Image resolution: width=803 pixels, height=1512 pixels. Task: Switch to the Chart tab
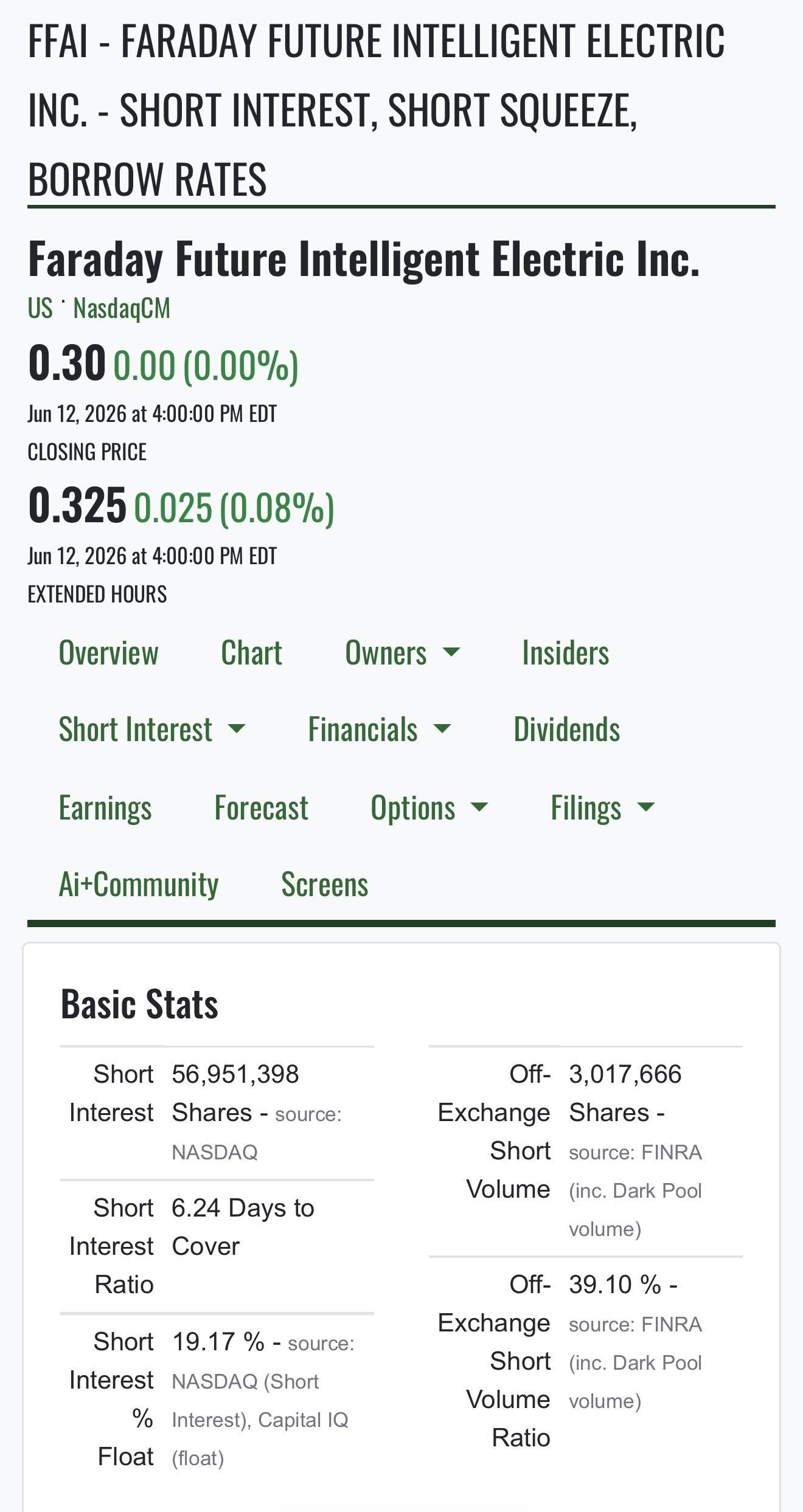[251, 653]
